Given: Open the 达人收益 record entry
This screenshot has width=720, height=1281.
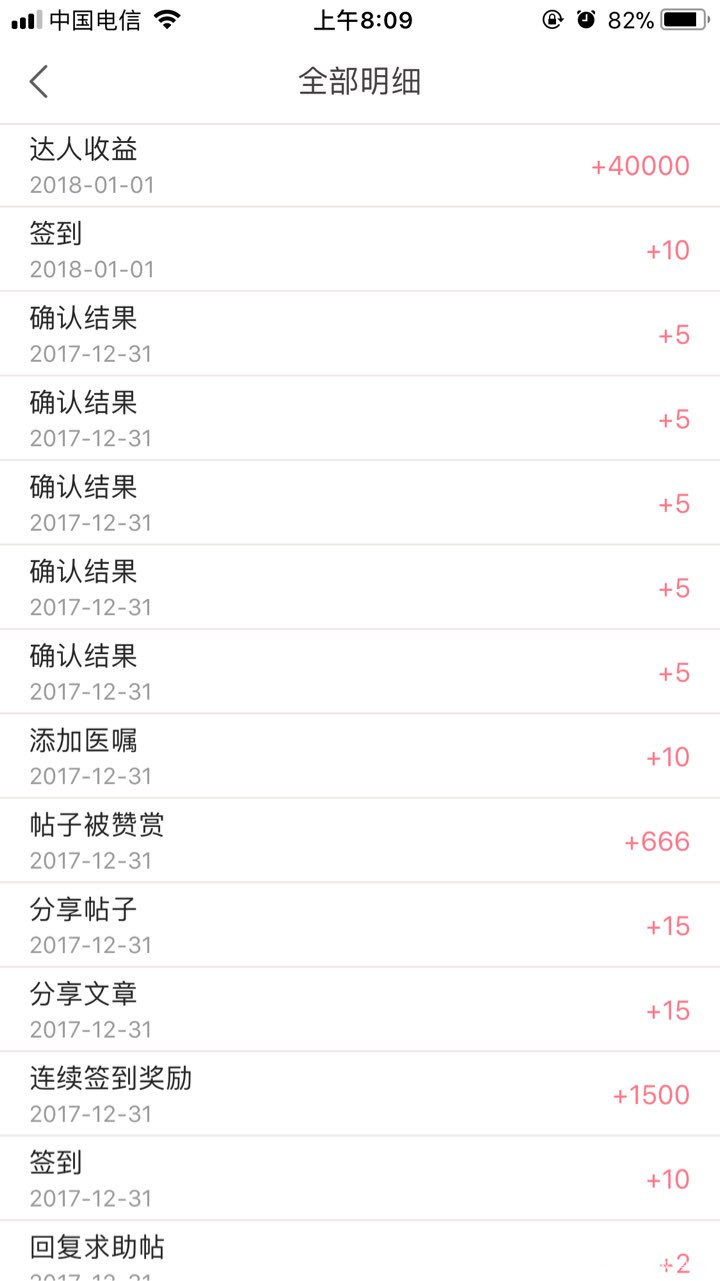Looking at the screenshot, I should 360,165.
